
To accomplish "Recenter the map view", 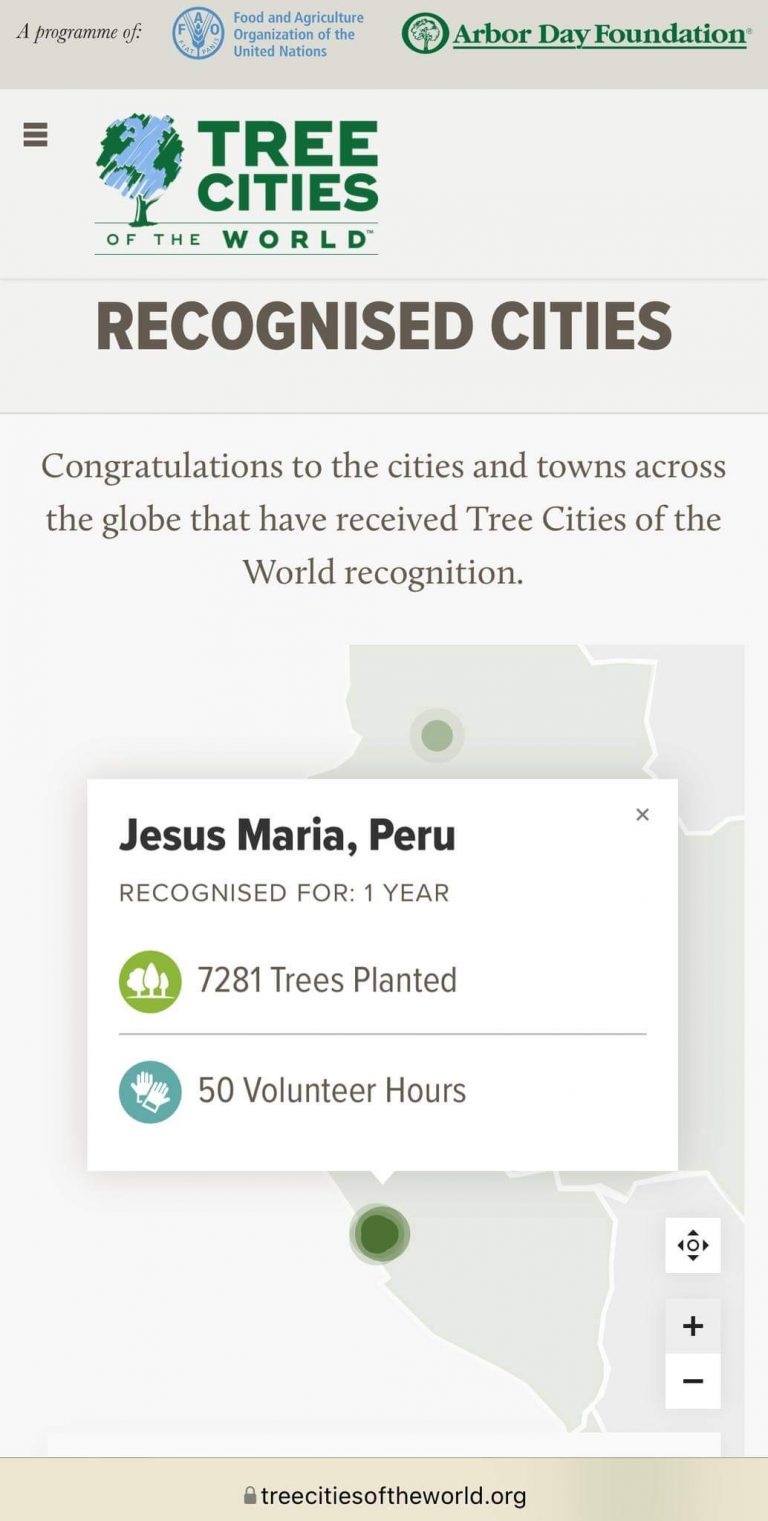I will 693,1245.
